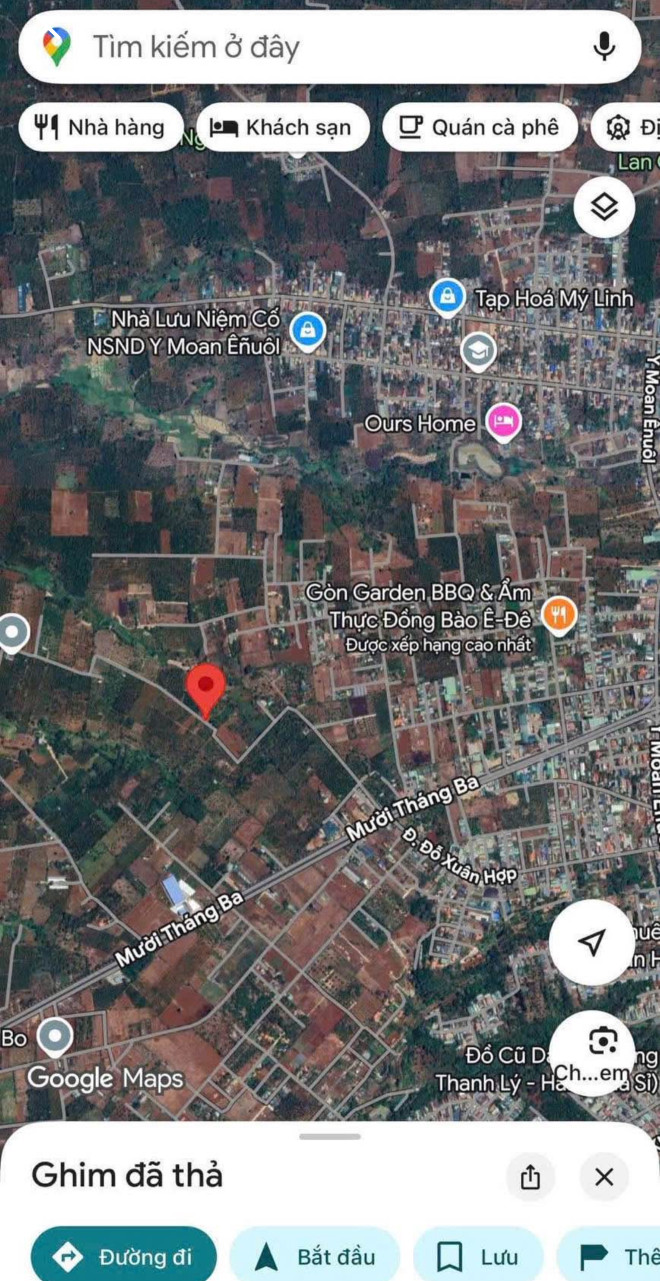
Task: Start voice search with the microphone
Action: click(x=604, y=47)
